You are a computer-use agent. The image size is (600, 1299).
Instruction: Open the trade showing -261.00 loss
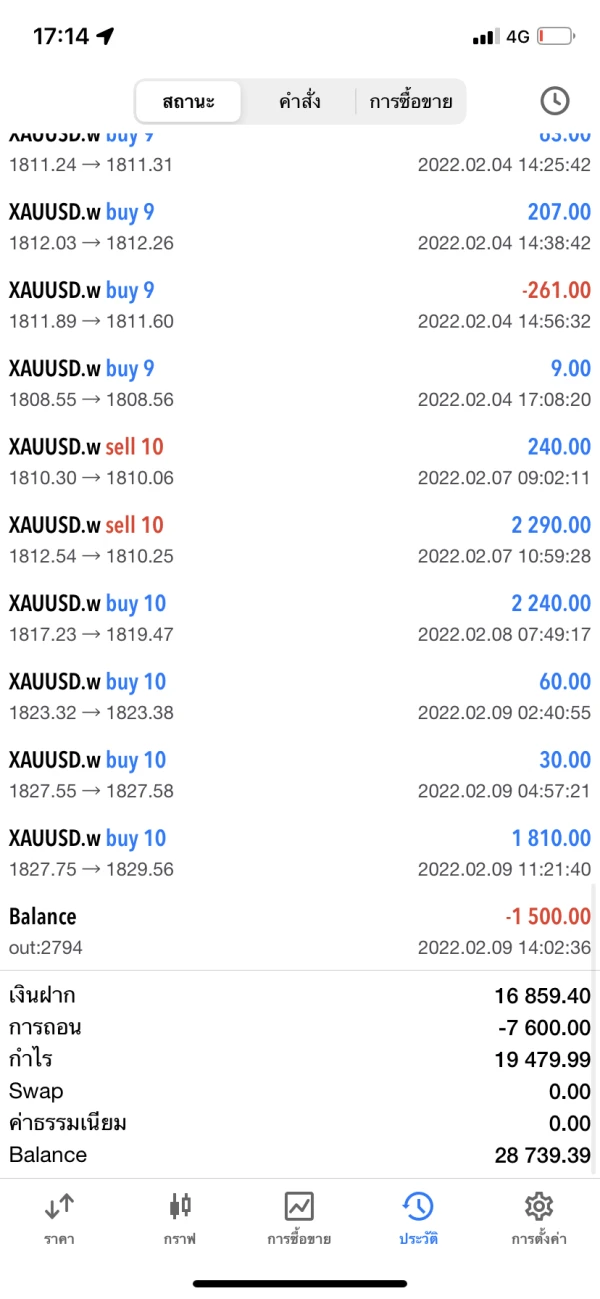click(x=300, y=305)
